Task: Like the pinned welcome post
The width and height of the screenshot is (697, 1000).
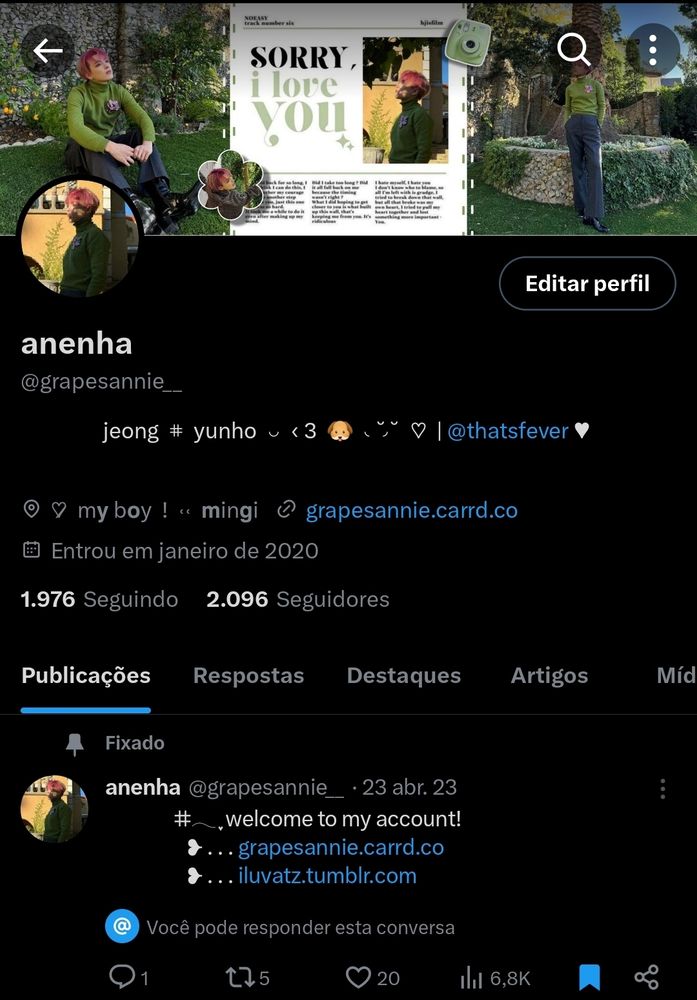Action: pyautogui.click(x=359, y=977)
